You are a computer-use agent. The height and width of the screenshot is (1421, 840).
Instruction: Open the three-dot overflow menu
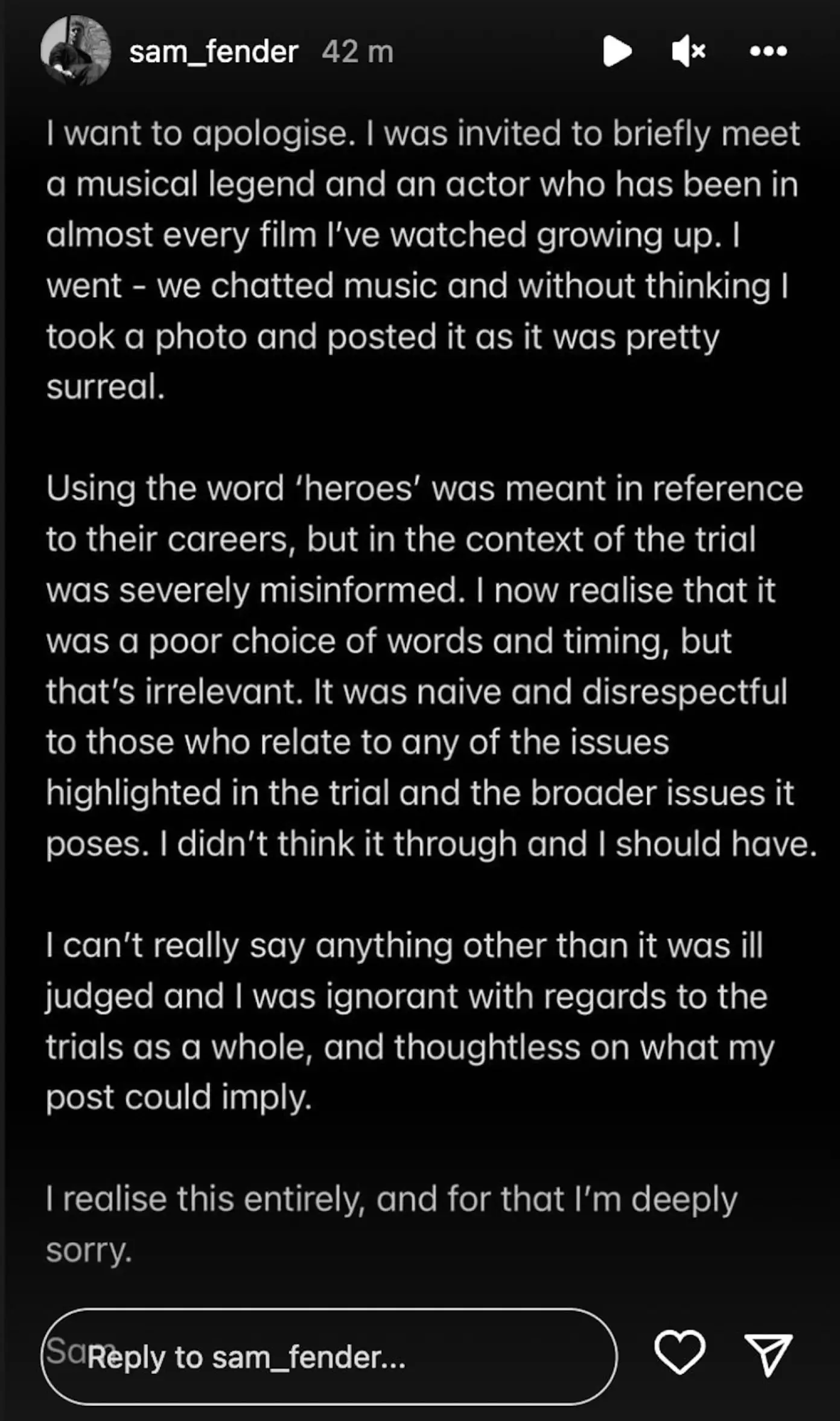pyautogui.click(x=768, y=51)
